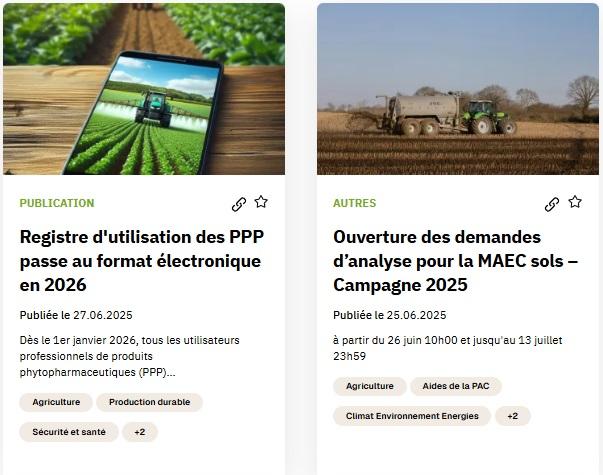This screenshot has height=475, width=603.
Task: Star the Registre PPP article as favorite
Action: 261,202
